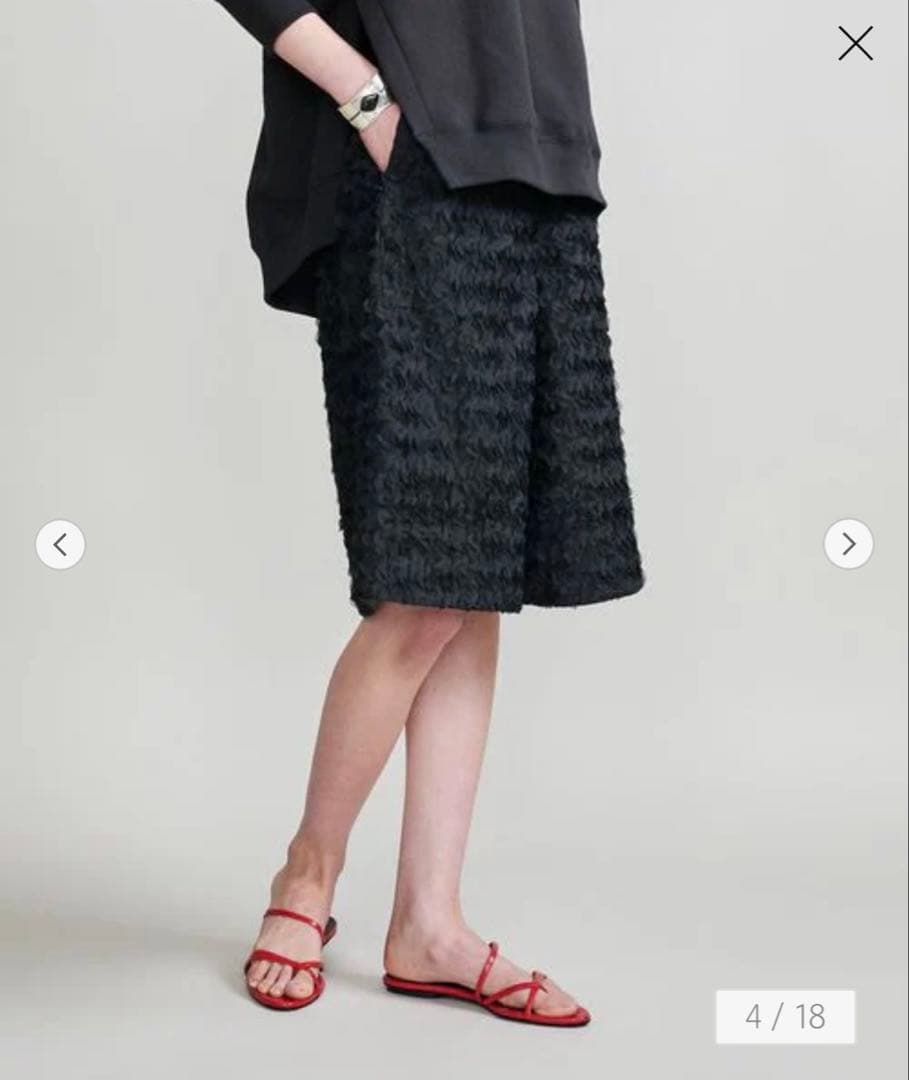
Task: Go to the previous product photo
Action: pos(60,545)
